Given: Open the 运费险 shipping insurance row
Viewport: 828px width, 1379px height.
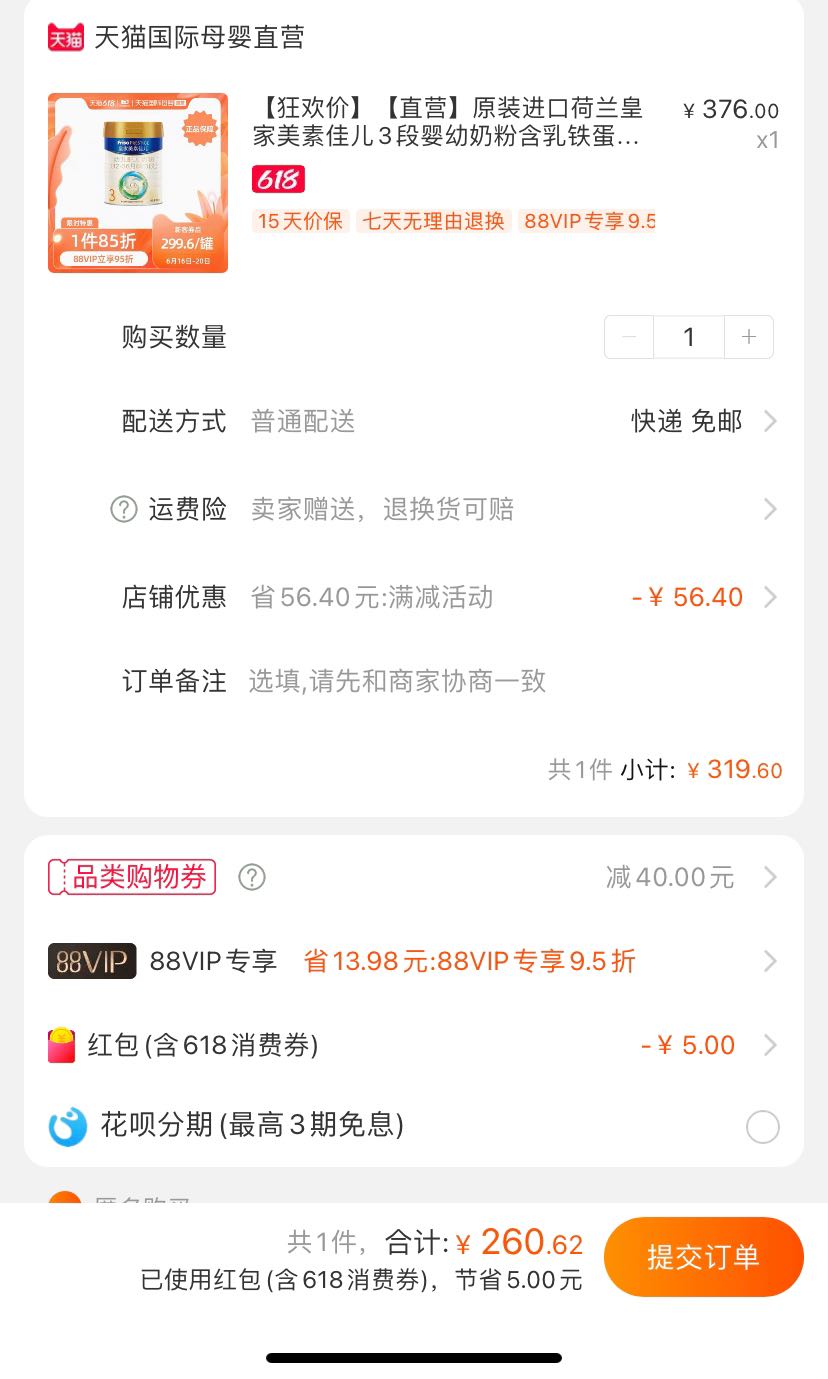Looking at the screenshot, I should [x=414, y=509].
